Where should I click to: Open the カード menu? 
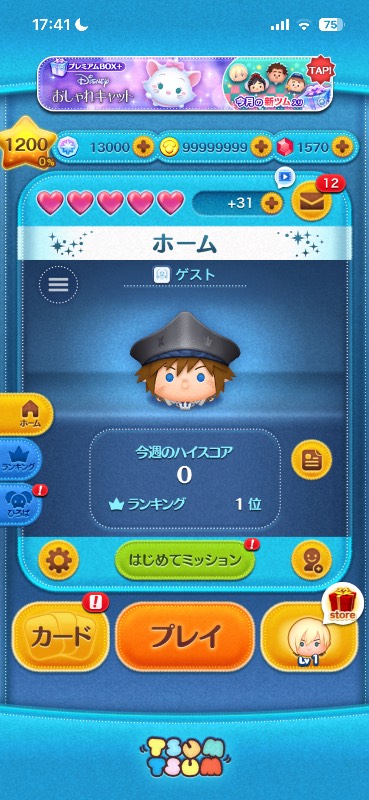[x=60, y=636]
